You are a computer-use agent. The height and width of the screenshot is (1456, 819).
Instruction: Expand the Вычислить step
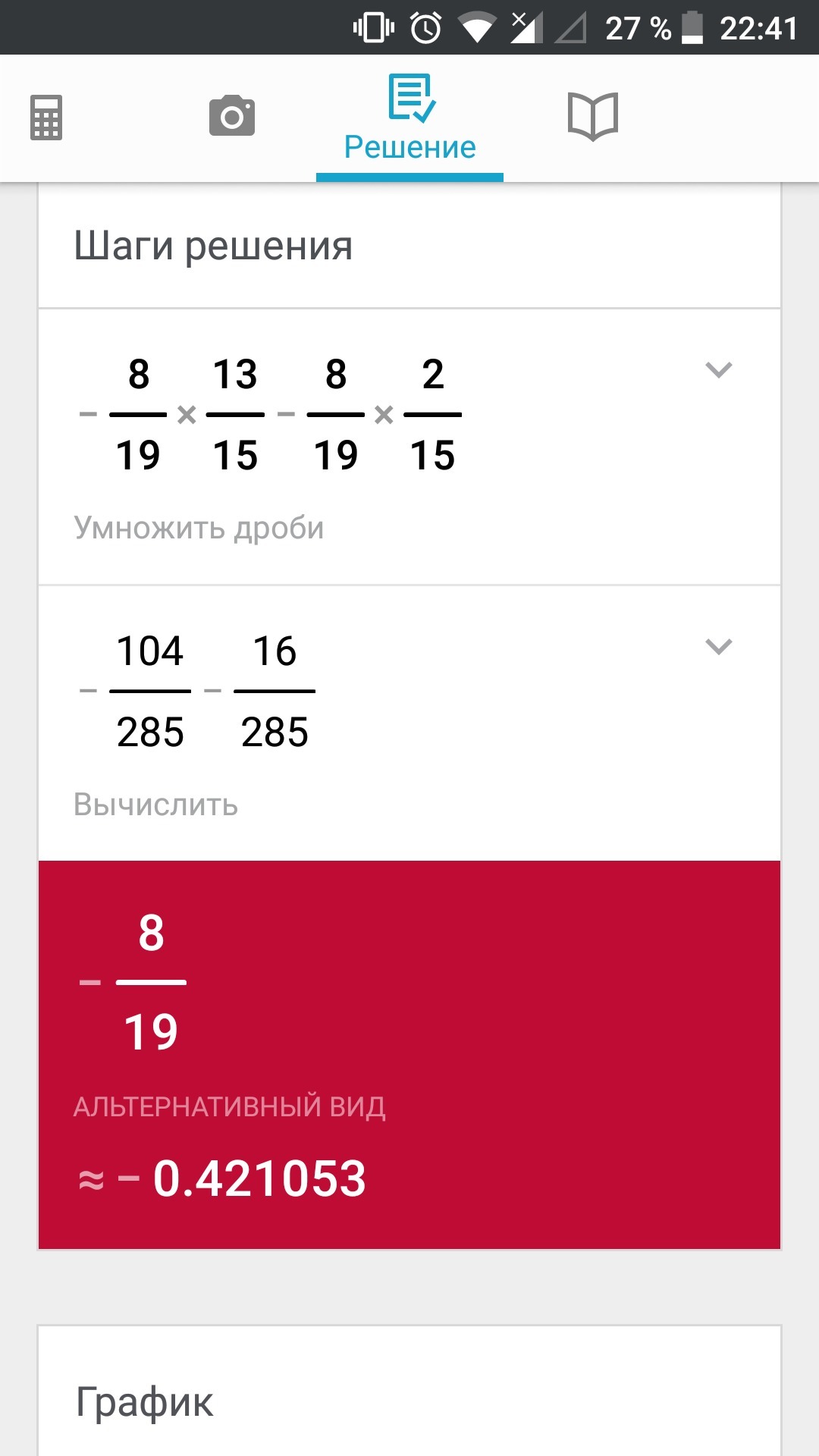coord(719,647)
